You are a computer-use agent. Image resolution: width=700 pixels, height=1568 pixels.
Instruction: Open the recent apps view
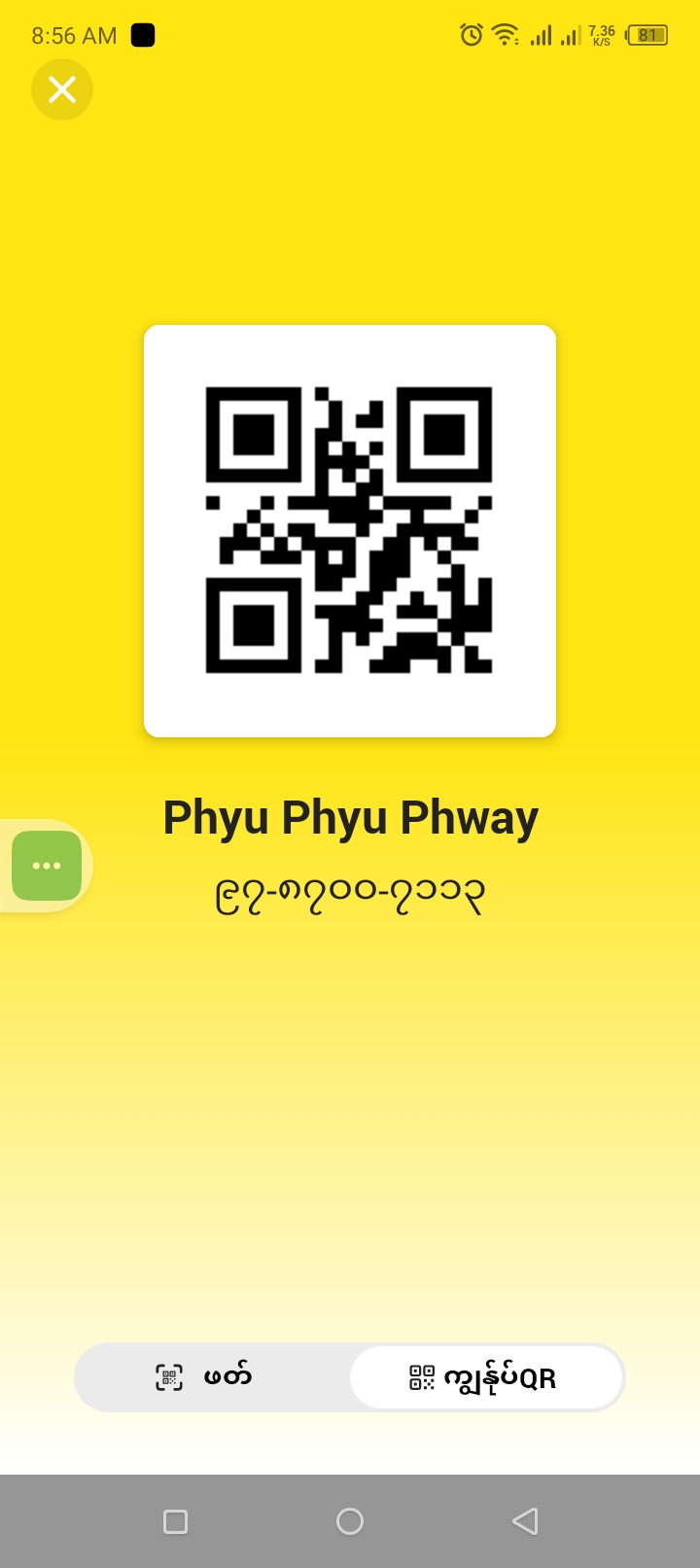point(176,1521)
